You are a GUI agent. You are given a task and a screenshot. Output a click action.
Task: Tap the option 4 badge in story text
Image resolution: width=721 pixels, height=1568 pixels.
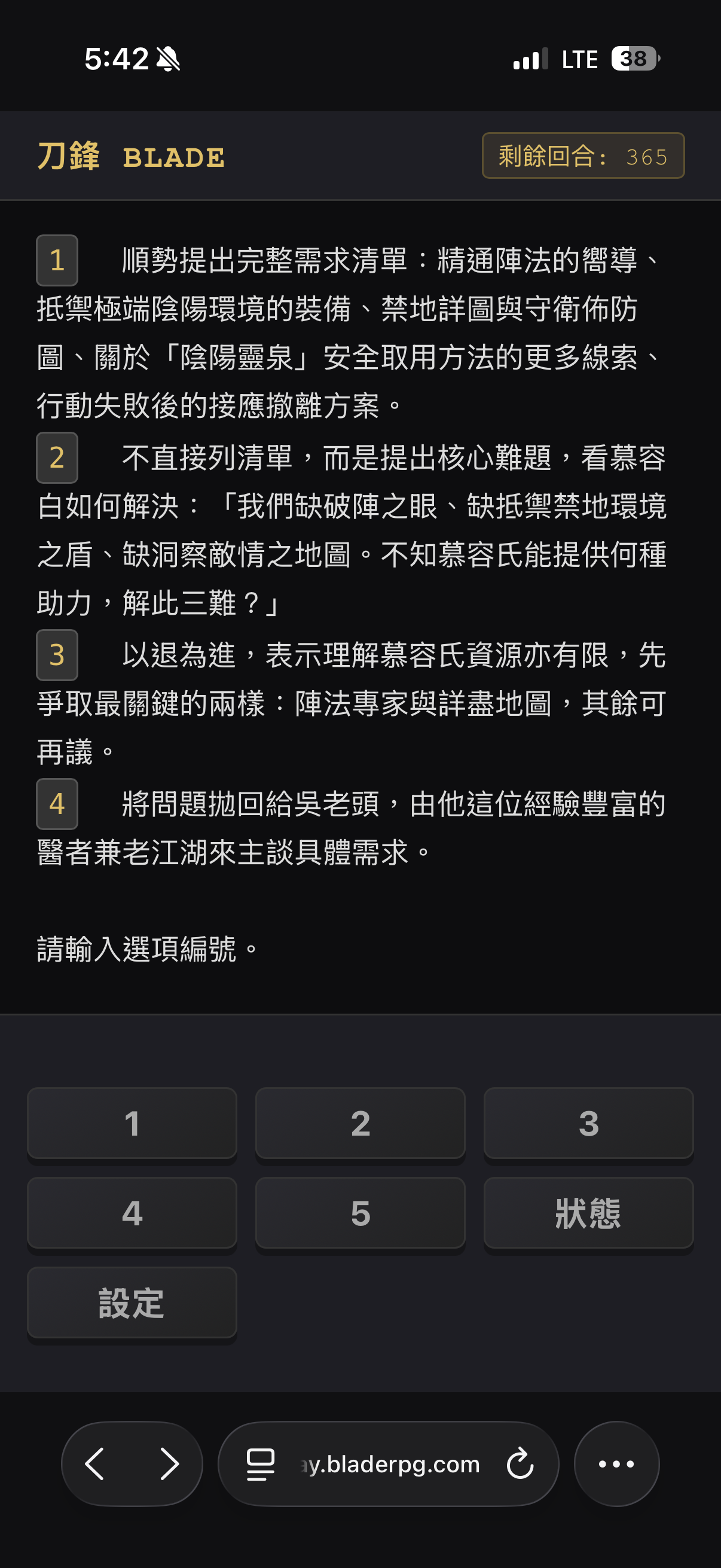click(57, 804)
